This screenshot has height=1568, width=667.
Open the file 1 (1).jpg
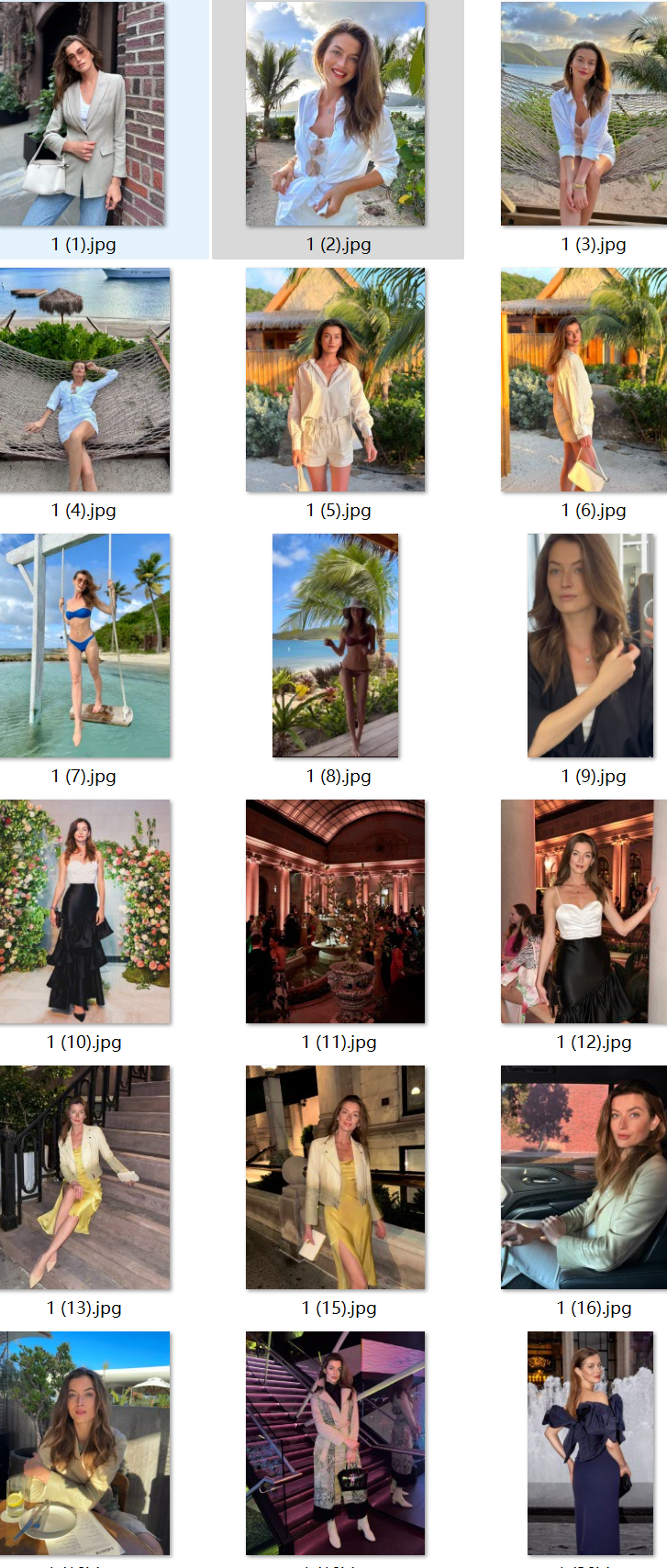[83, 115]
